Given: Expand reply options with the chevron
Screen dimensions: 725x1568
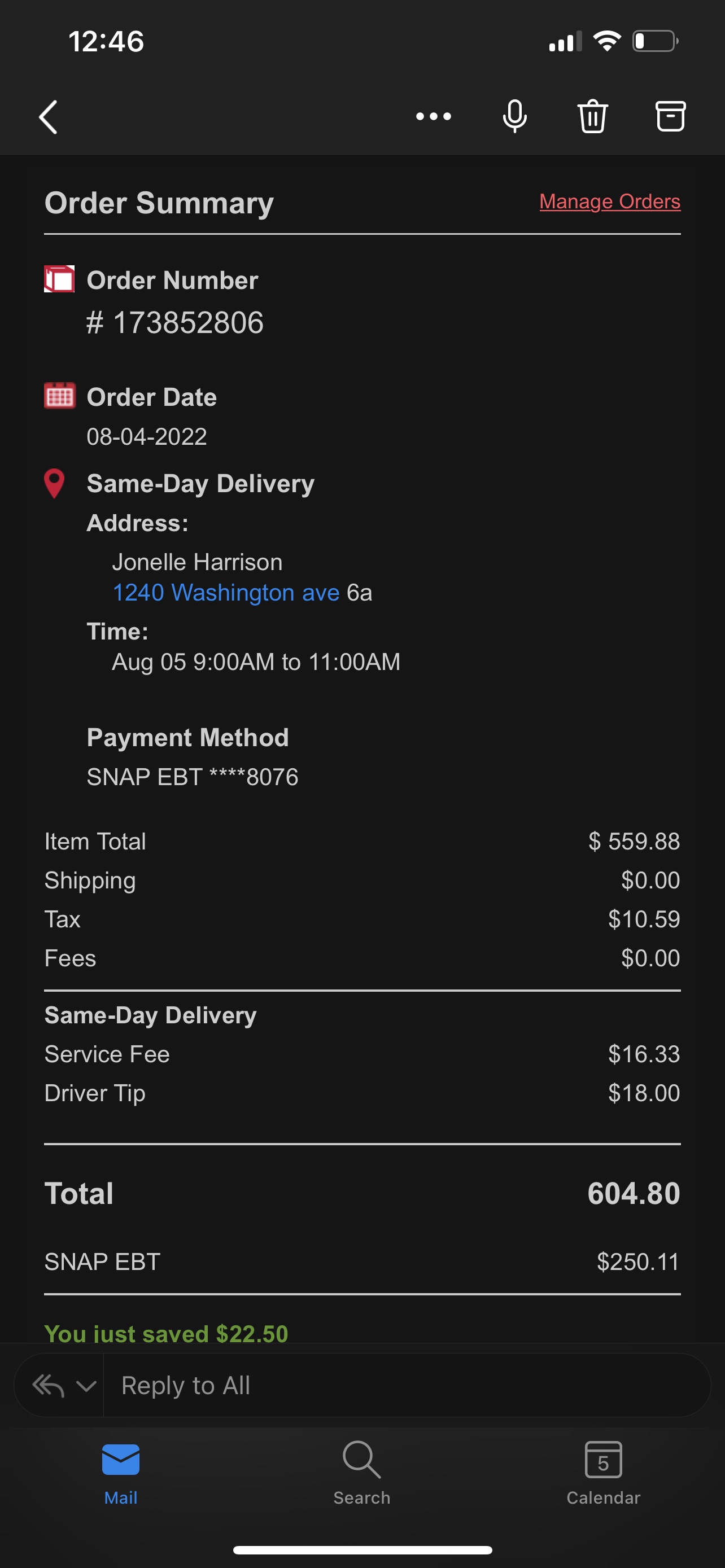Looking at the screenshot, I should (85, 1385).
